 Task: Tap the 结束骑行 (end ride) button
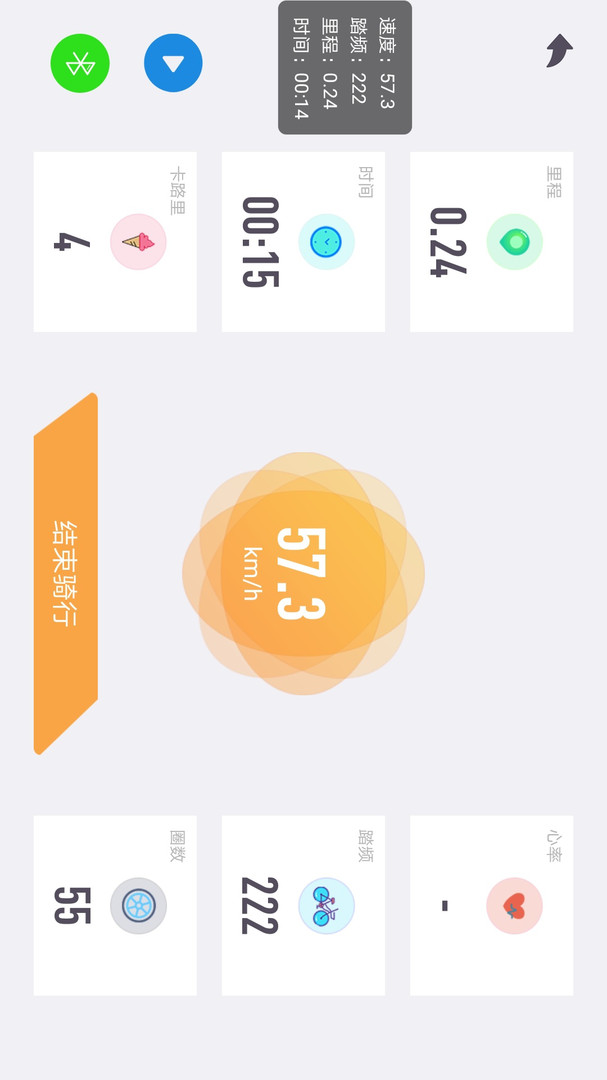tap(66, 573)
